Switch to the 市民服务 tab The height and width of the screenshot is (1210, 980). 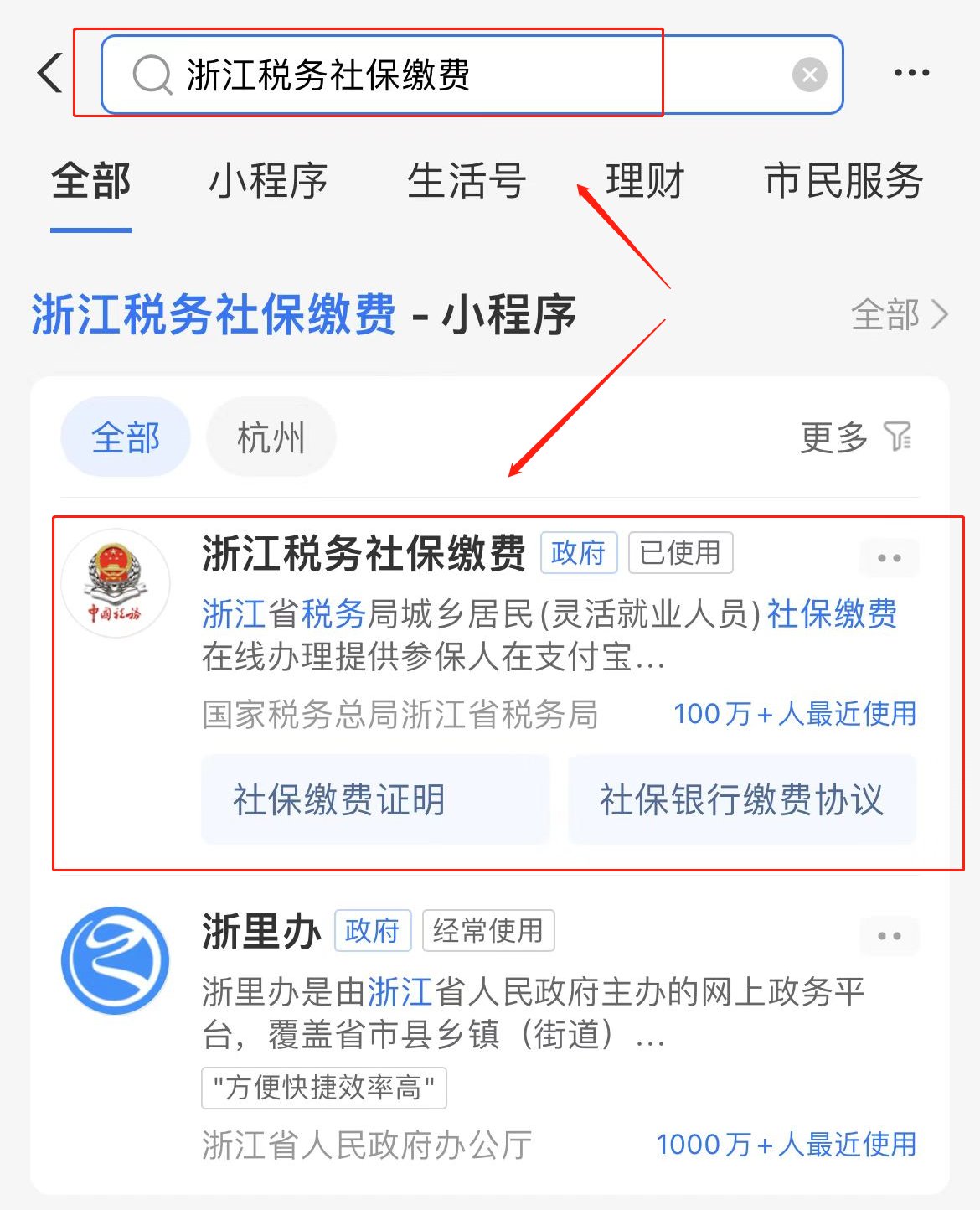(843, 182)
